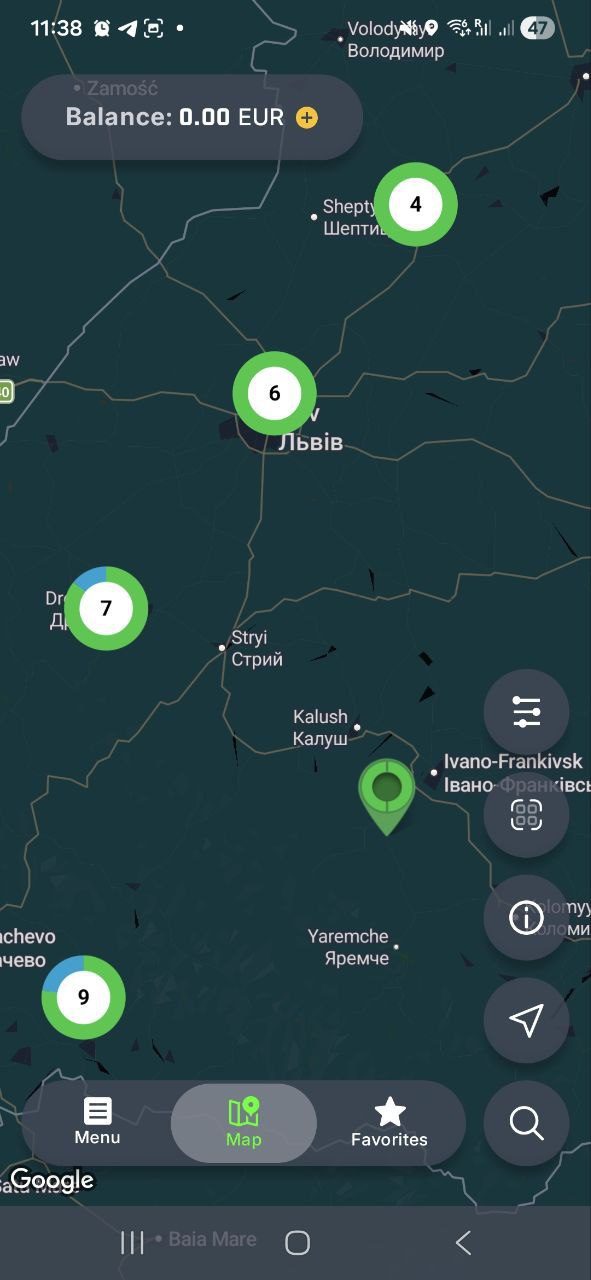Go back with the system back button

[463, 1243]
